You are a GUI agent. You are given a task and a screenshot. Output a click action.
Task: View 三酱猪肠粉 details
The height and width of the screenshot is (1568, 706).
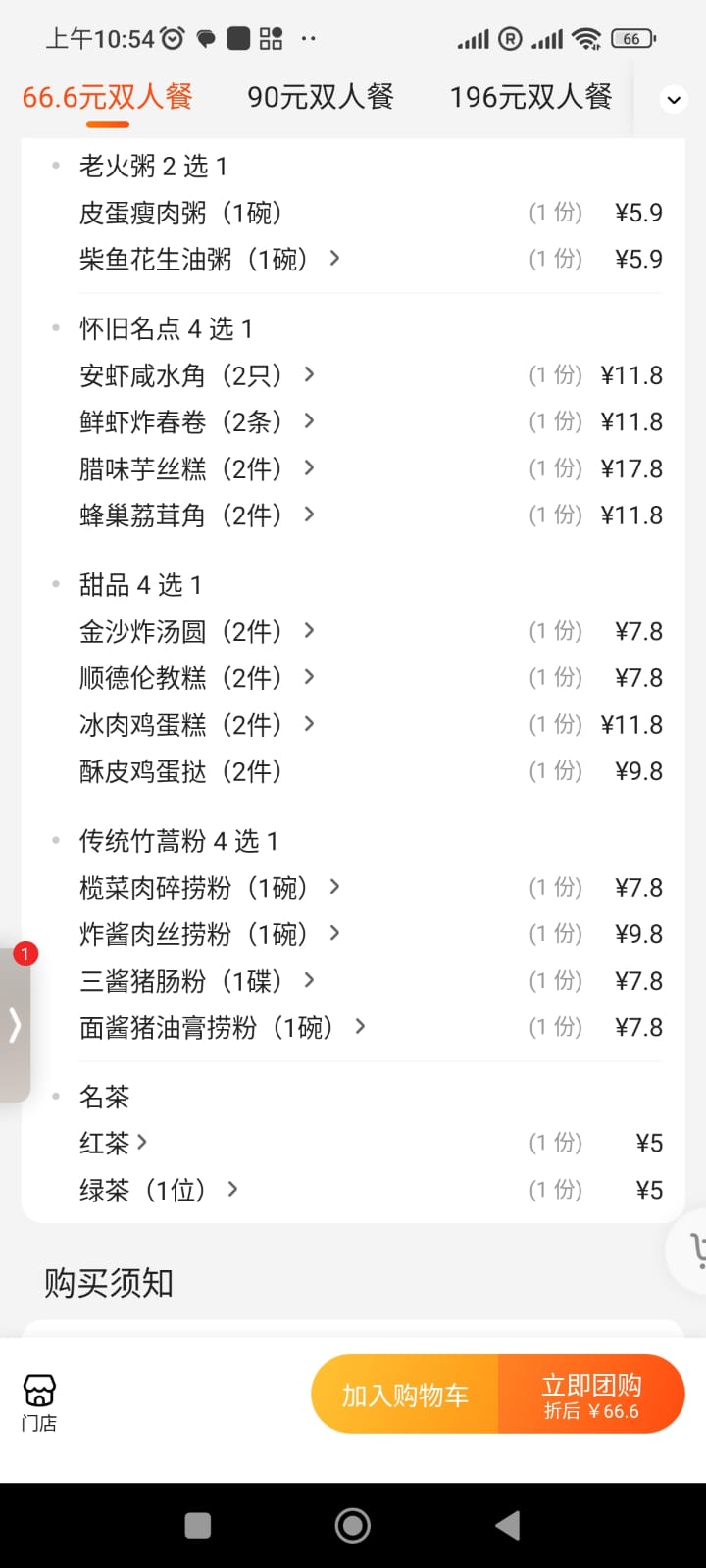(x=196, y=981)
